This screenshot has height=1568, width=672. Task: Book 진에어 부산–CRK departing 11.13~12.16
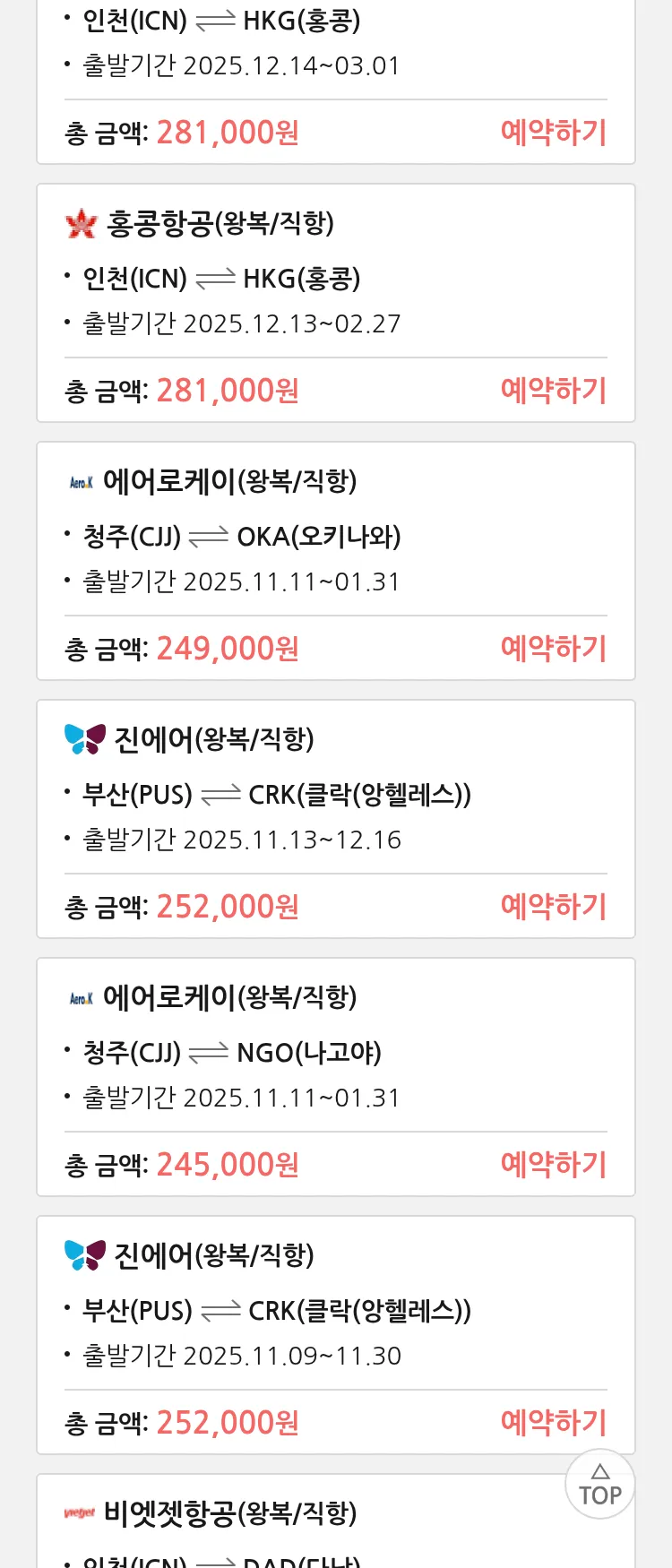[553, 907]
